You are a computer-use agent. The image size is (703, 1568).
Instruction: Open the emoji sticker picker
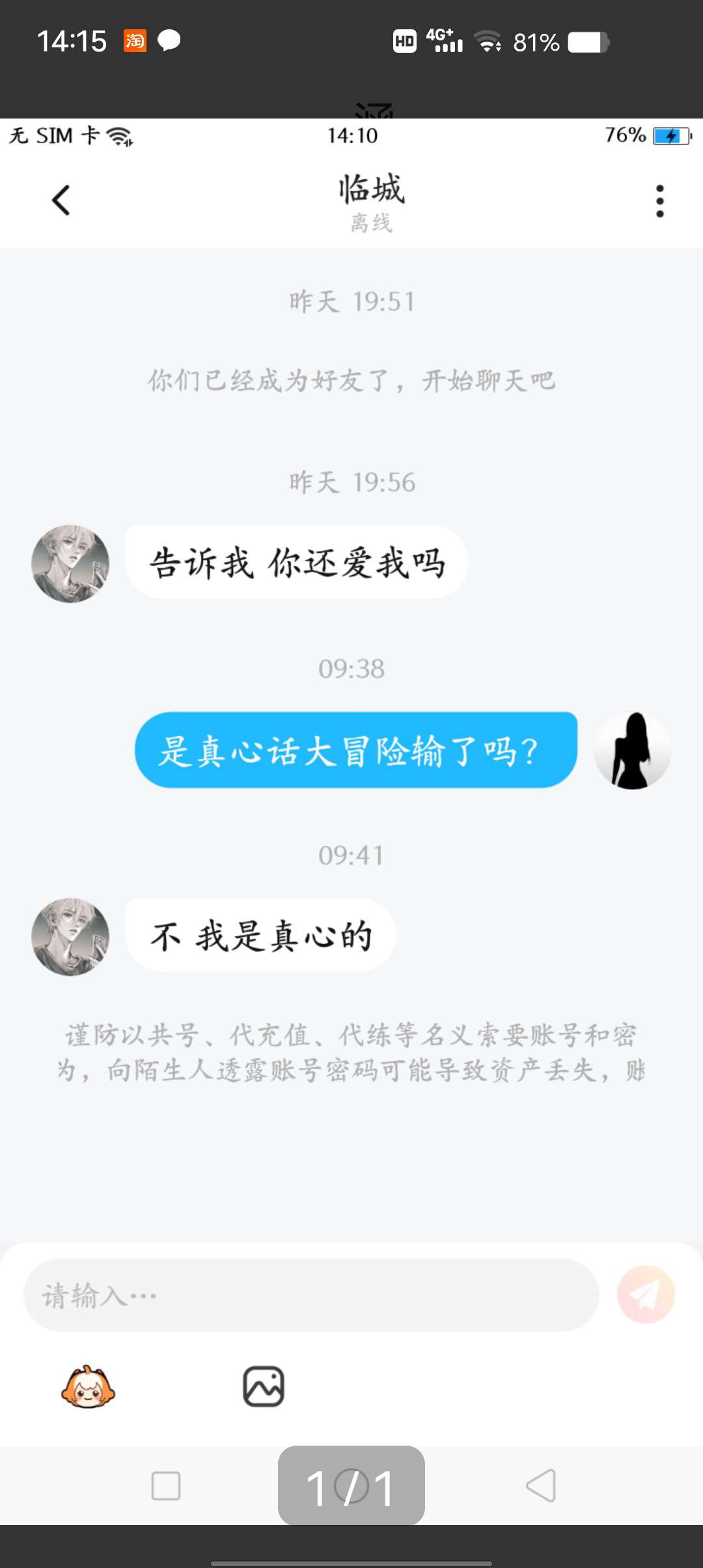pos(88,1387)
